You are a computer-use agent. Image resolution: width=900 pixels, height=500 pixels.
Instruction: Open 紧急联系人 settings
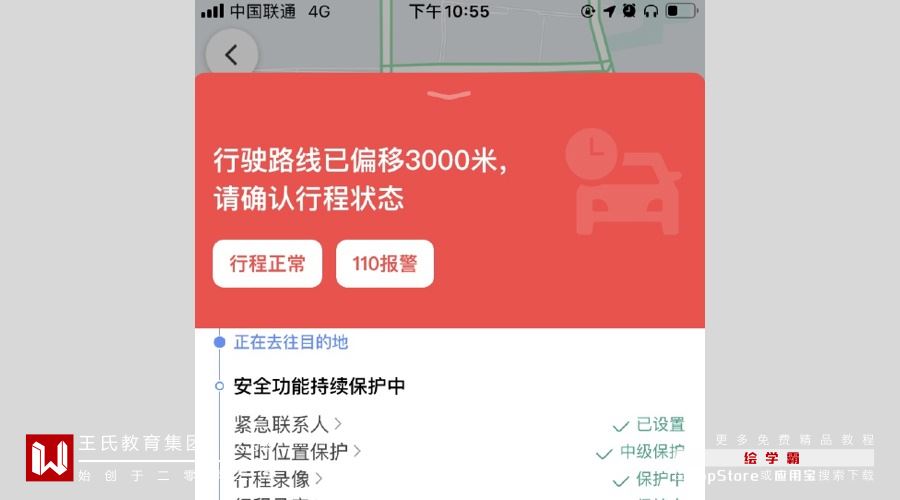click(x=288, y=424)
